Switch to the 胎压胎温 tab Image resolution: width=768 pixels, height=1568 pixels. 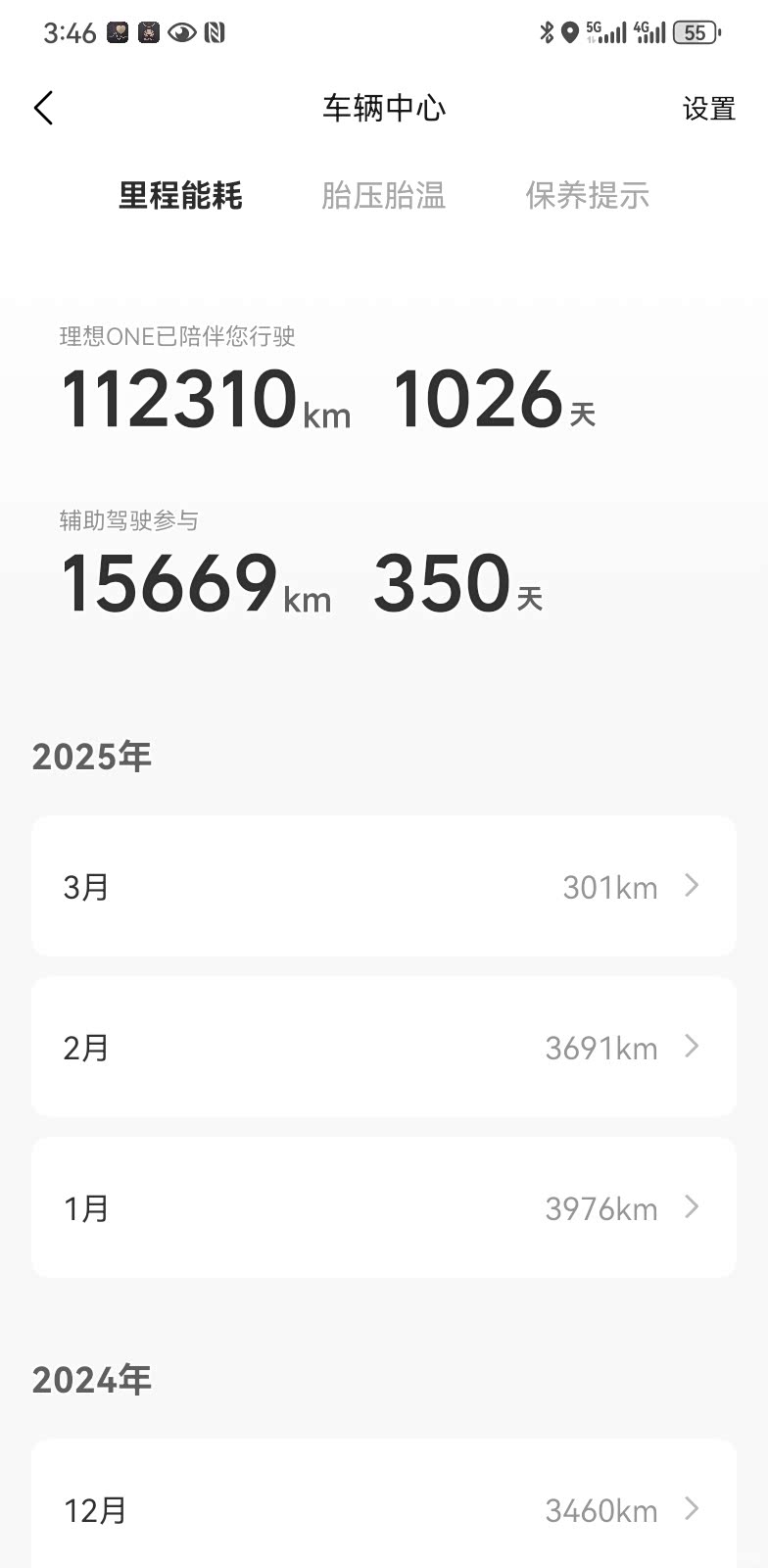[383, 195]
